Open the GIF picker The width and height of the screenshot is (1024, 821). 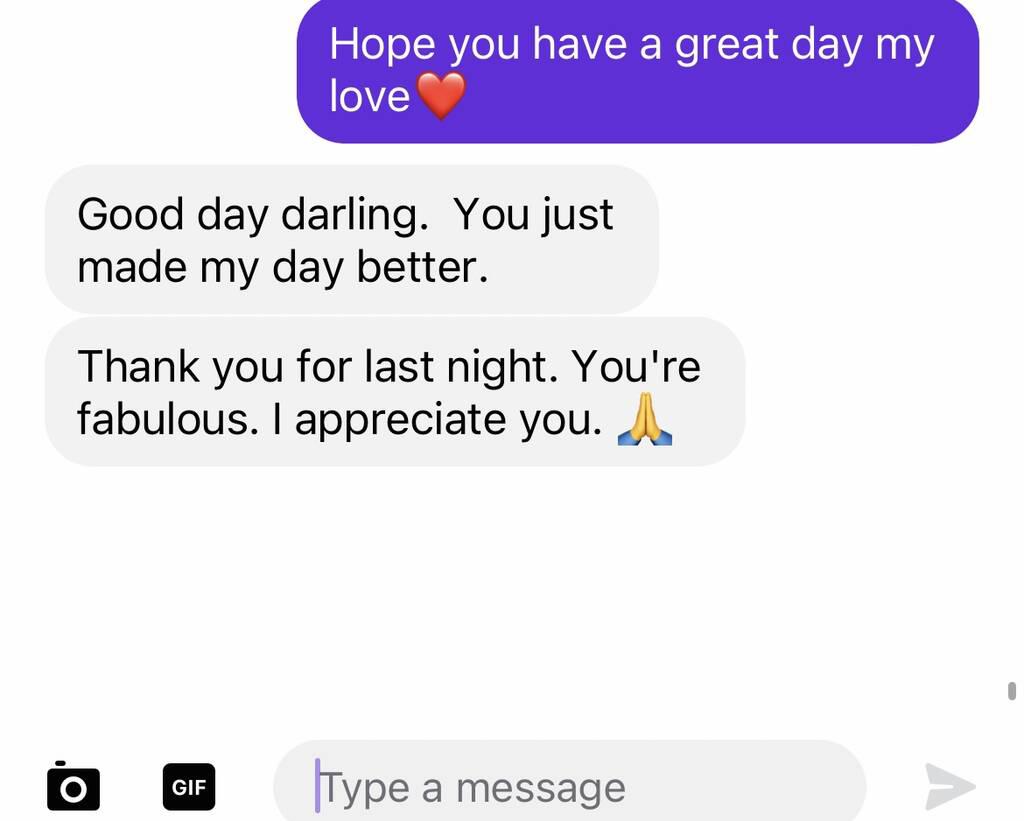(188, 787)
